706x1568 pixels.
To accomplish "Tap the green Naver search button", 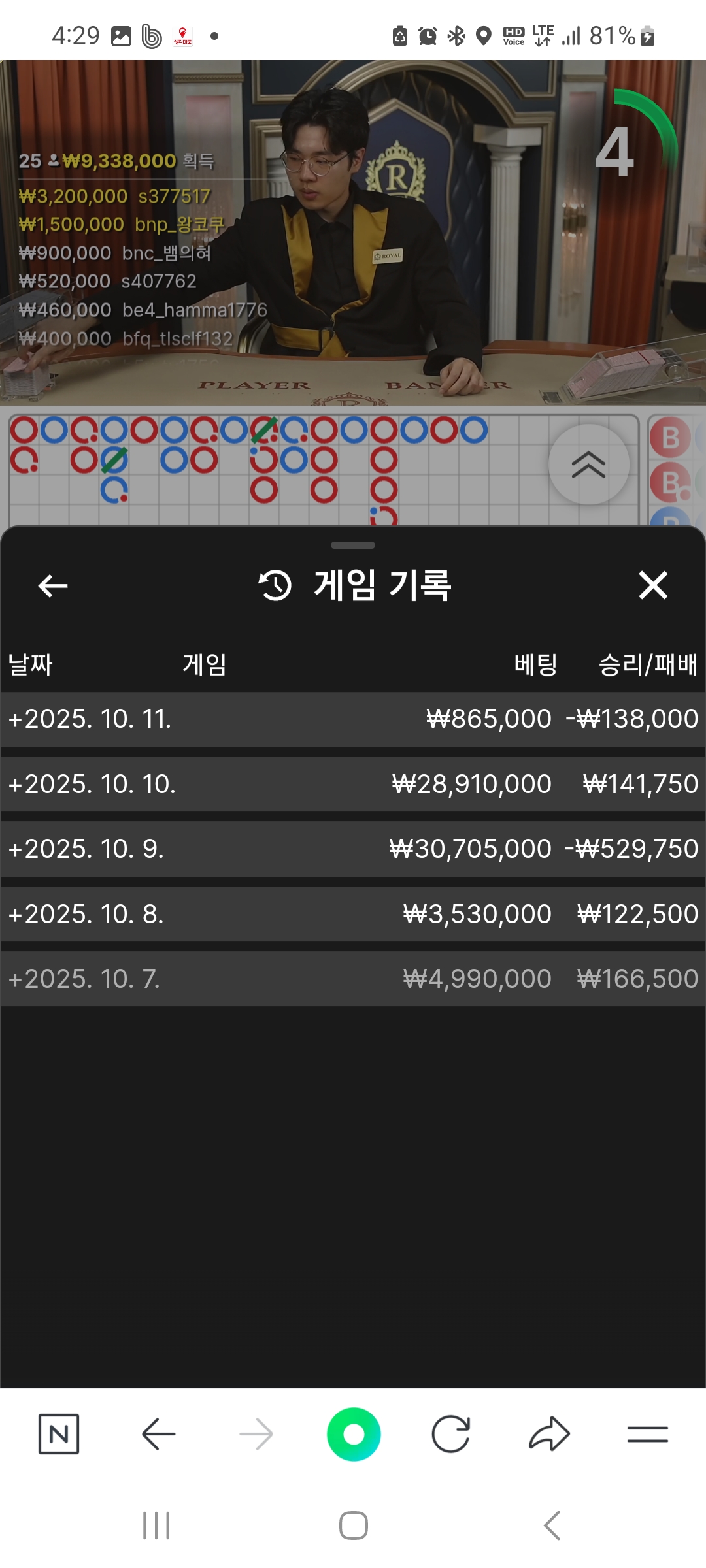I will (x=354, y=1434).
